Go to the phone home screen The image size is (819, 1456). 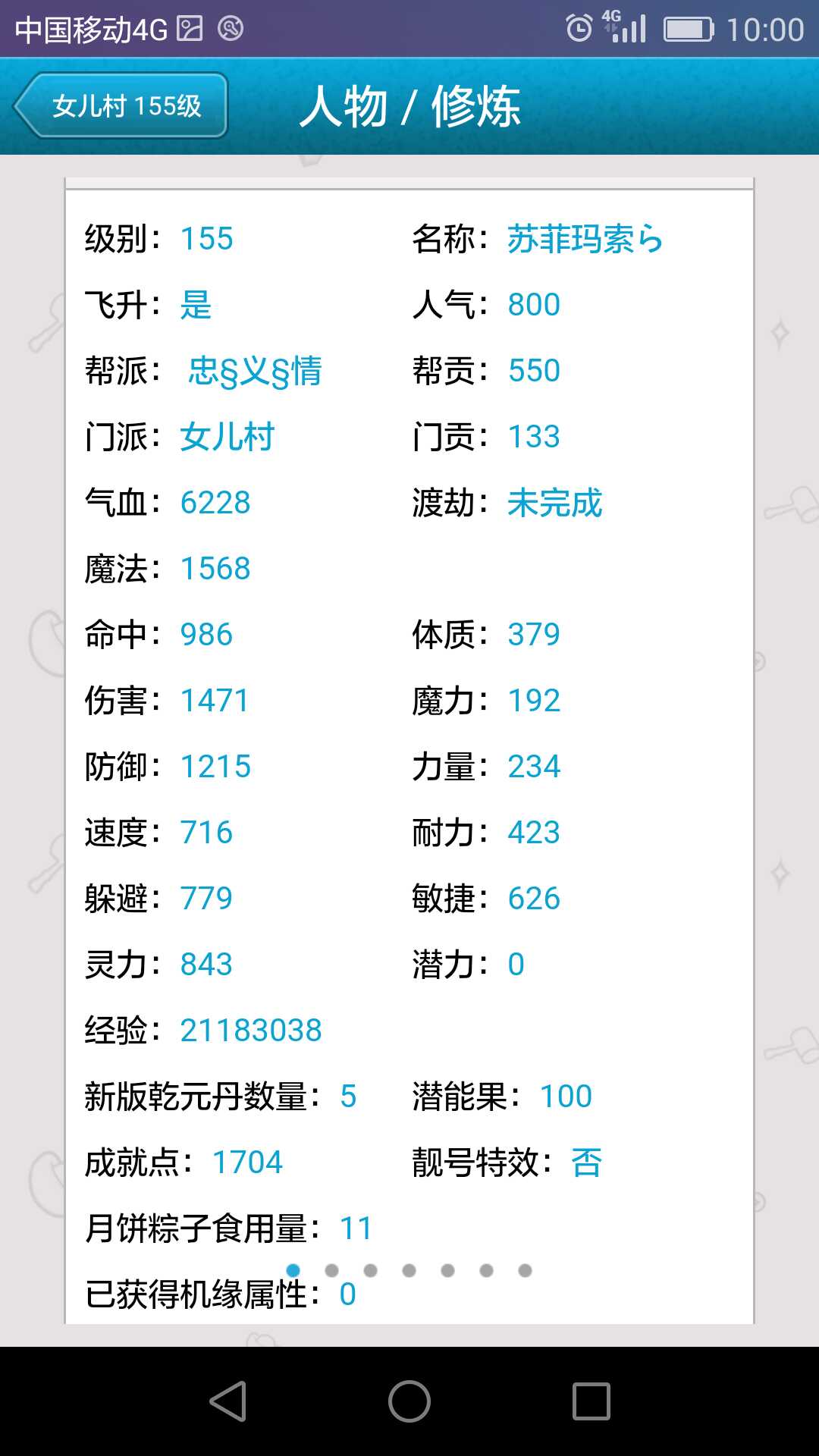pyautogui.click(x=409, y=1401)
